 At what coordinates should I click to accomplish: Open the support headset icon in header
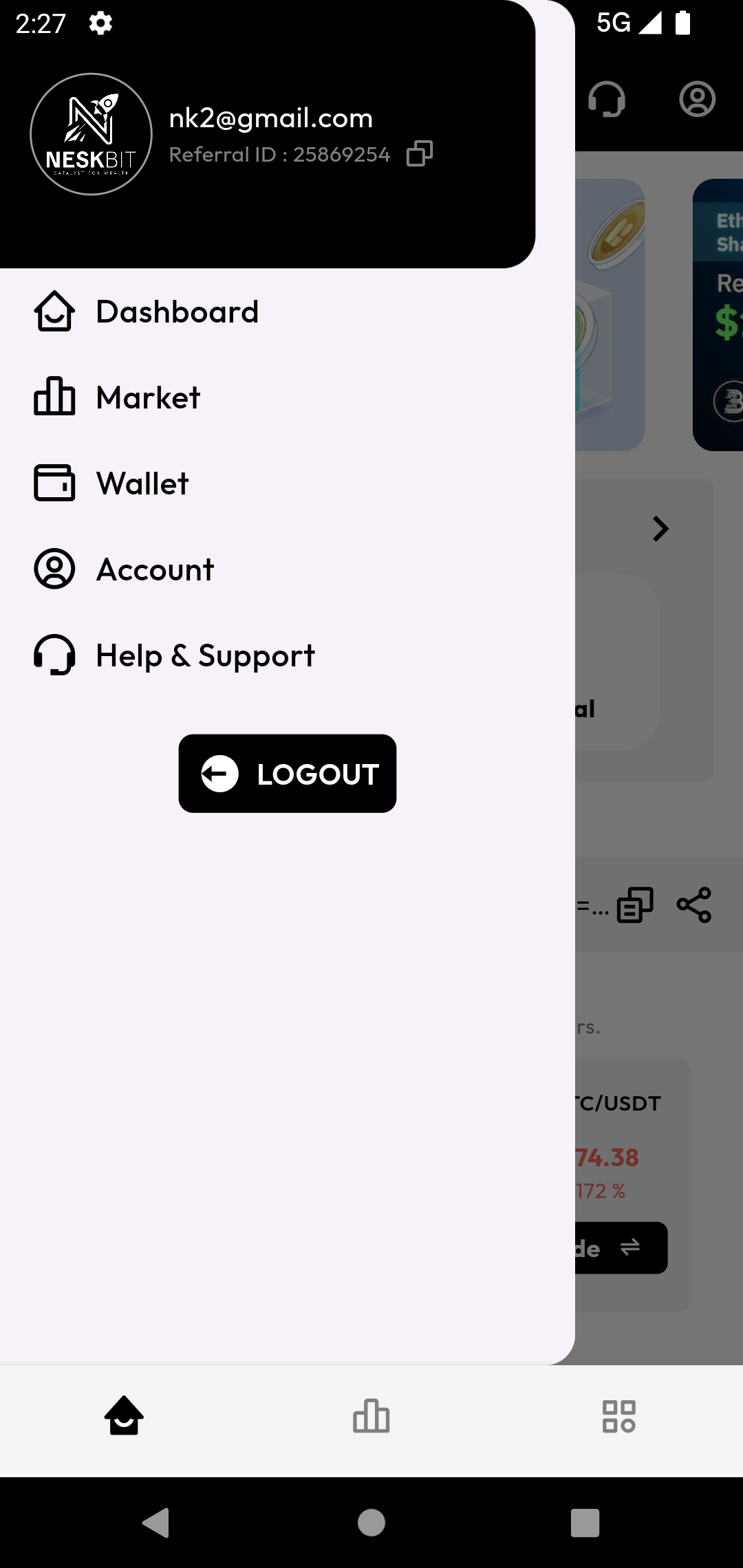pyautogui.click(x=607, y=100)
